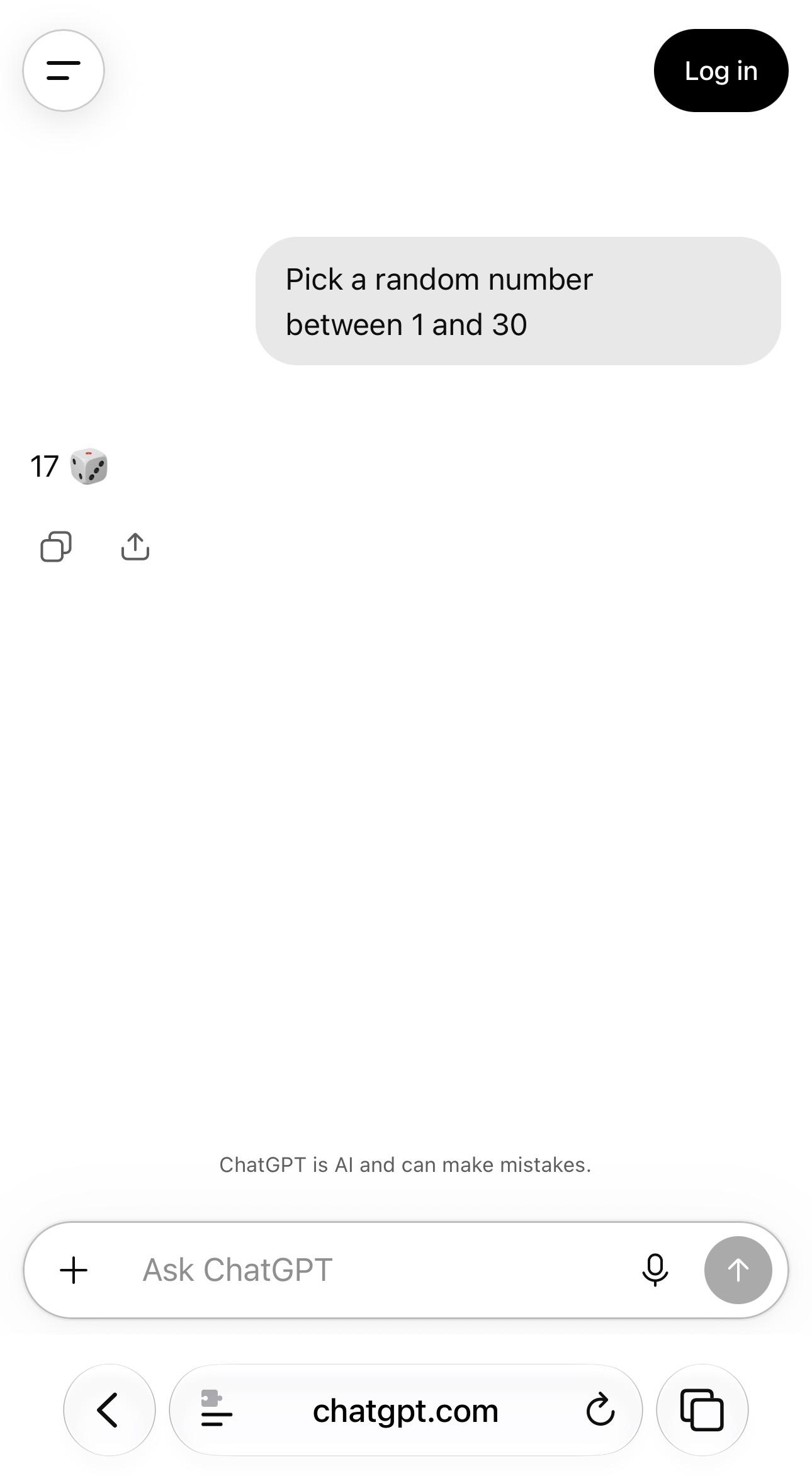
Task: Copy the response 17
Action: pyautogui.click(x=56, y=546)
